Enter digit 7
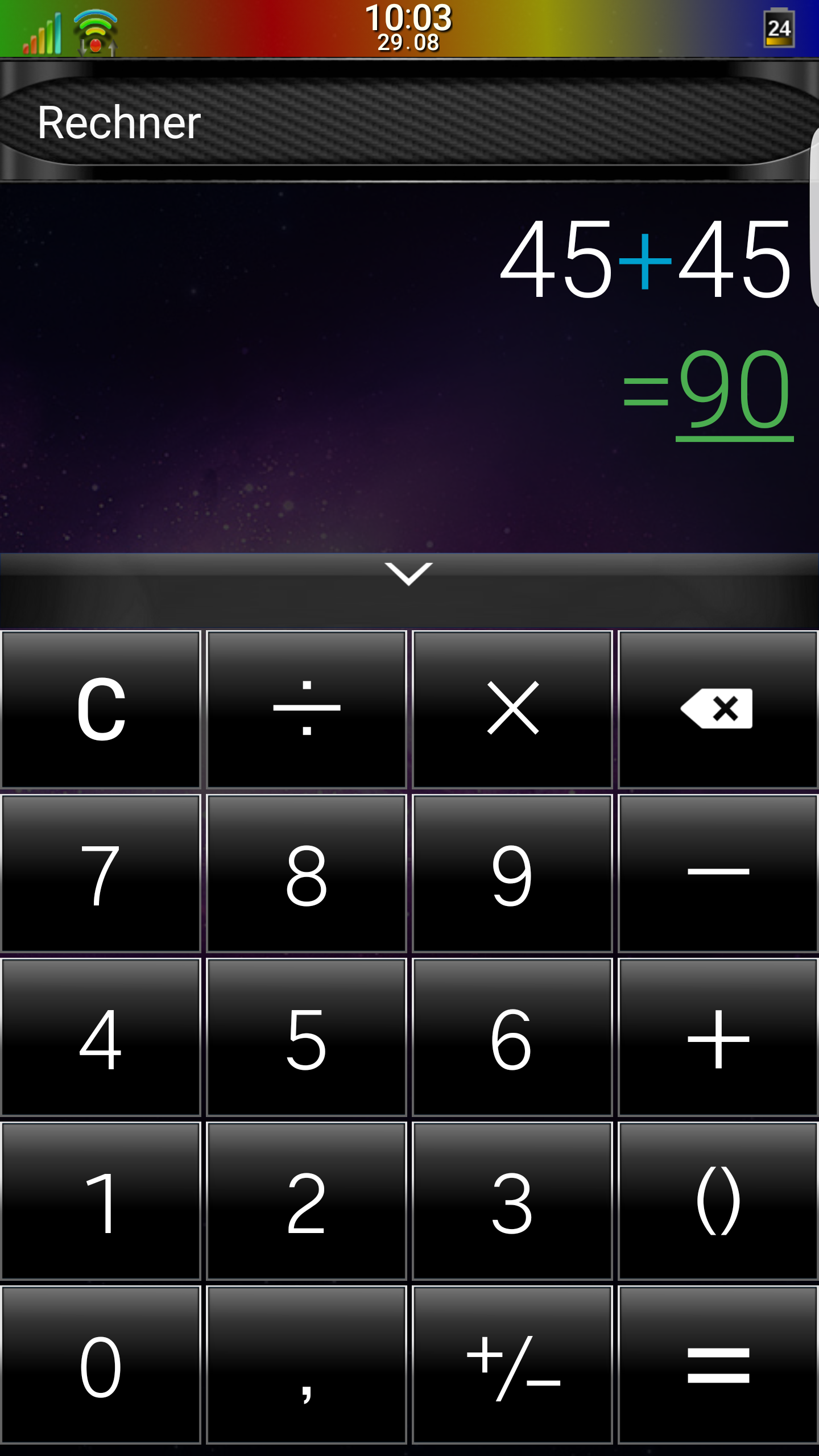This screenshot has height=1456, width=819. pyautogui.click(x=101, y=874)
